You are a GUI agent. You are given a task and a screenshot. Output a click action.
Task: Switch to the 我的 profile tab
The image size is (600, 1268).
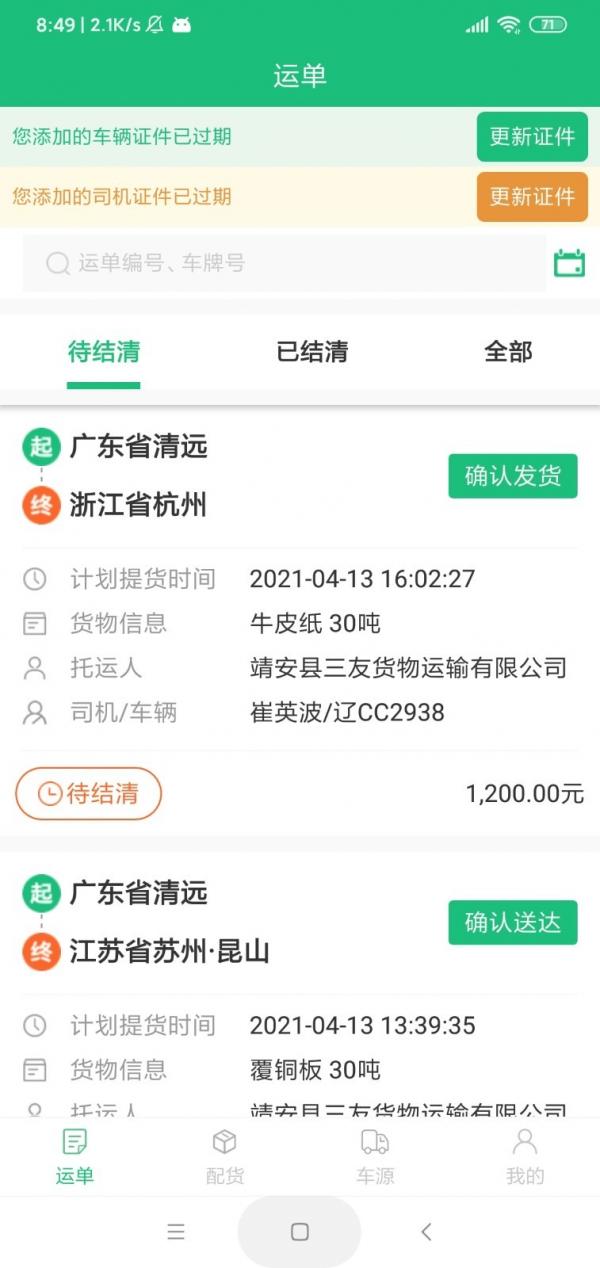point(525,1157)
